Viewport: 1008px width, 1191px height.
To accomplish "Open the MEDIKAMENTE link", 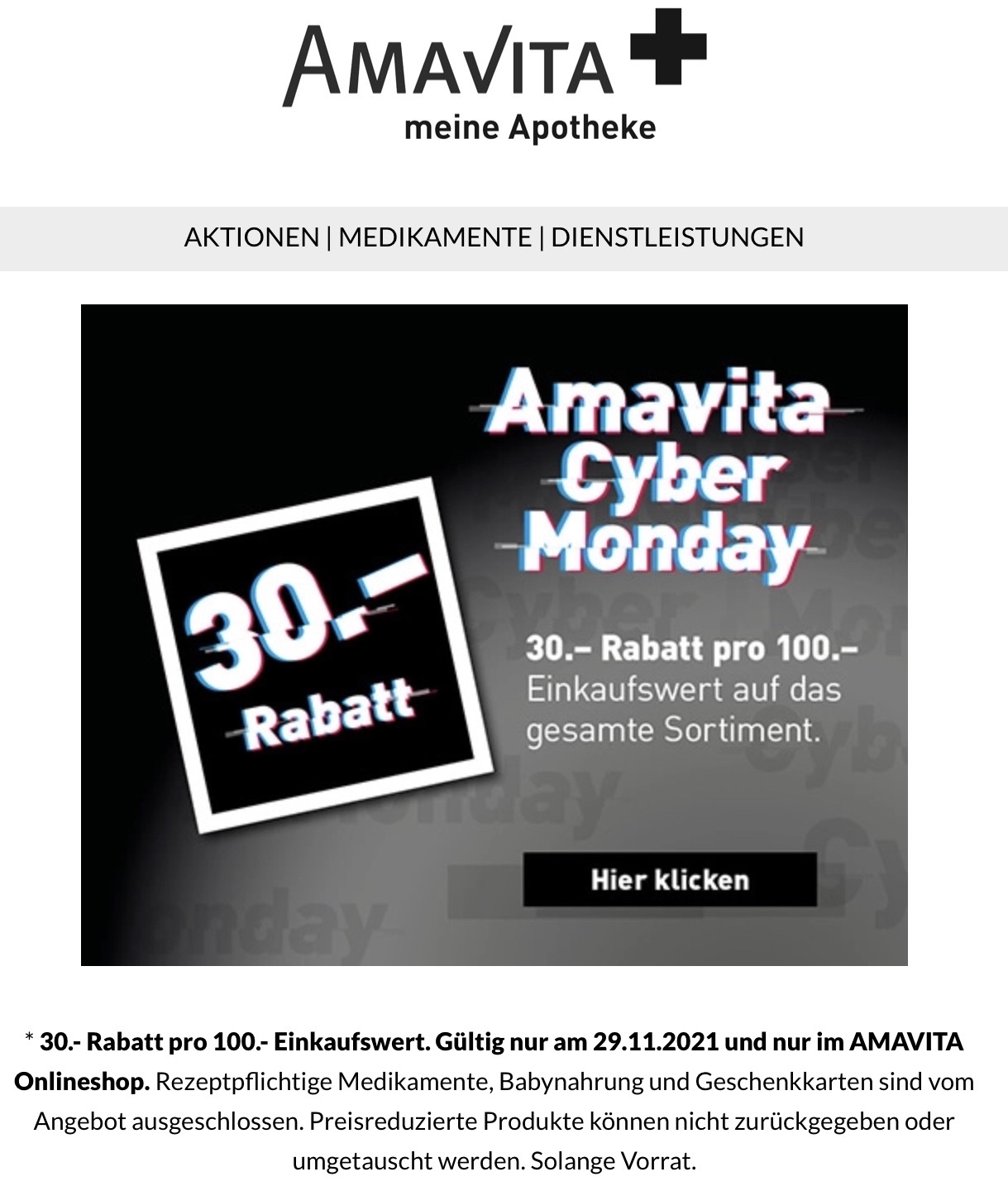I will click(x=435, y=237).
